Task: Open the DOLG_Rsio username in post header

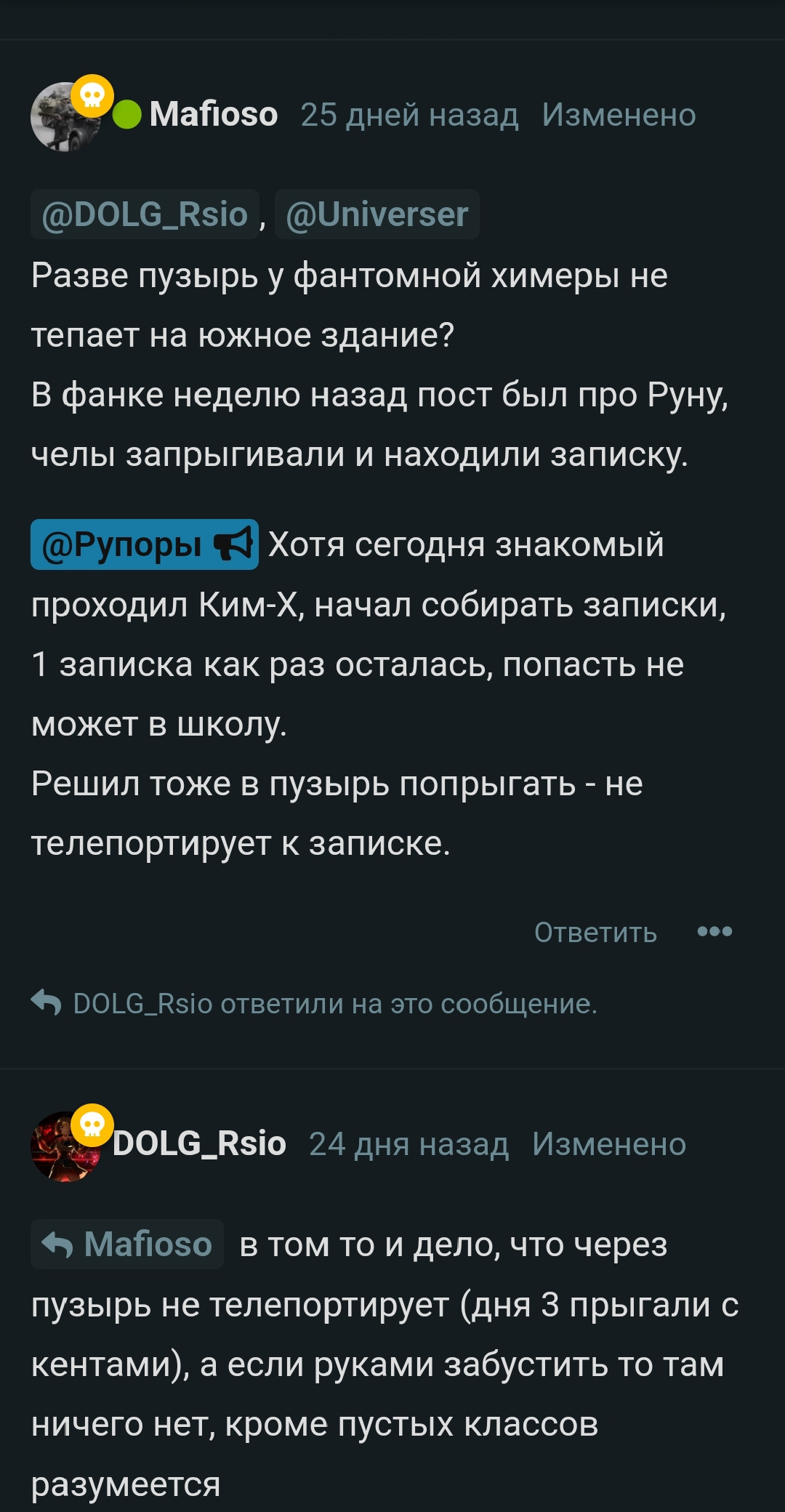Action: 199,1144
